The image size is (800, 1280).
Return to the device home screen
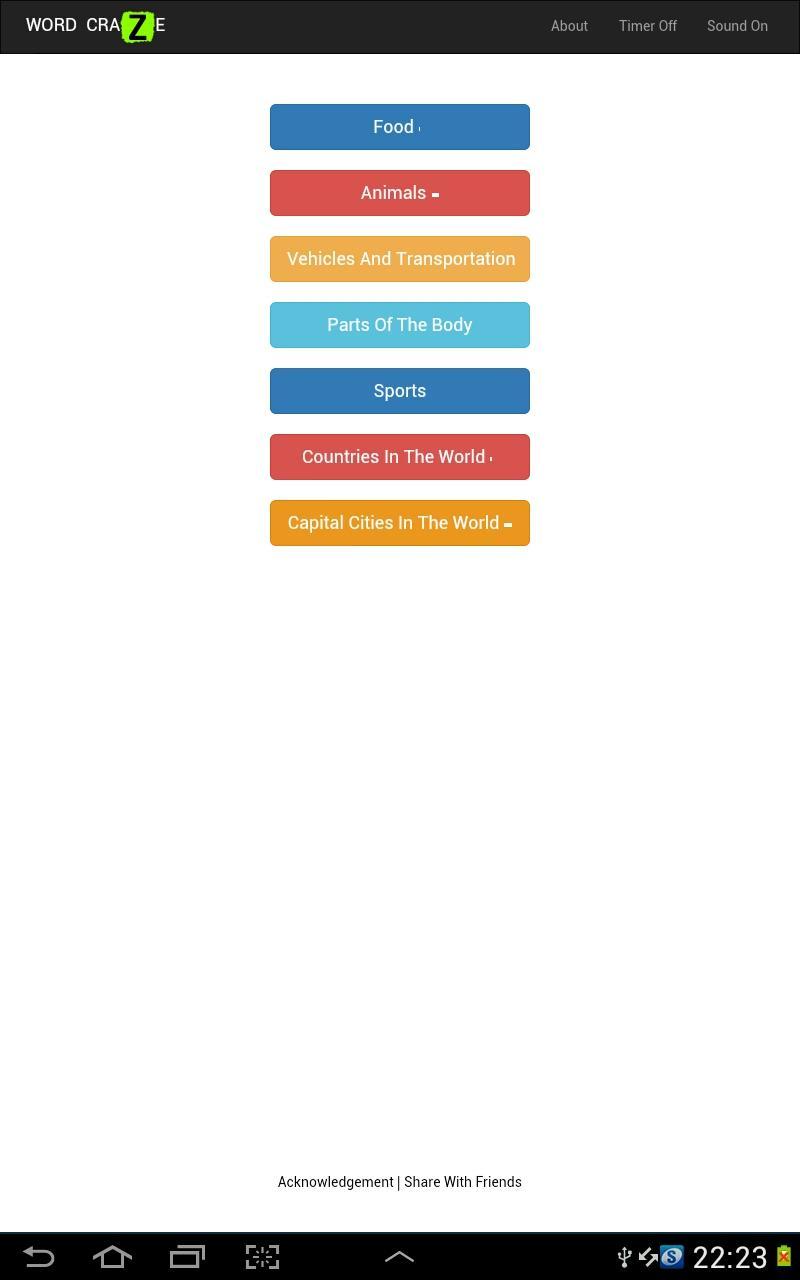112,1256
